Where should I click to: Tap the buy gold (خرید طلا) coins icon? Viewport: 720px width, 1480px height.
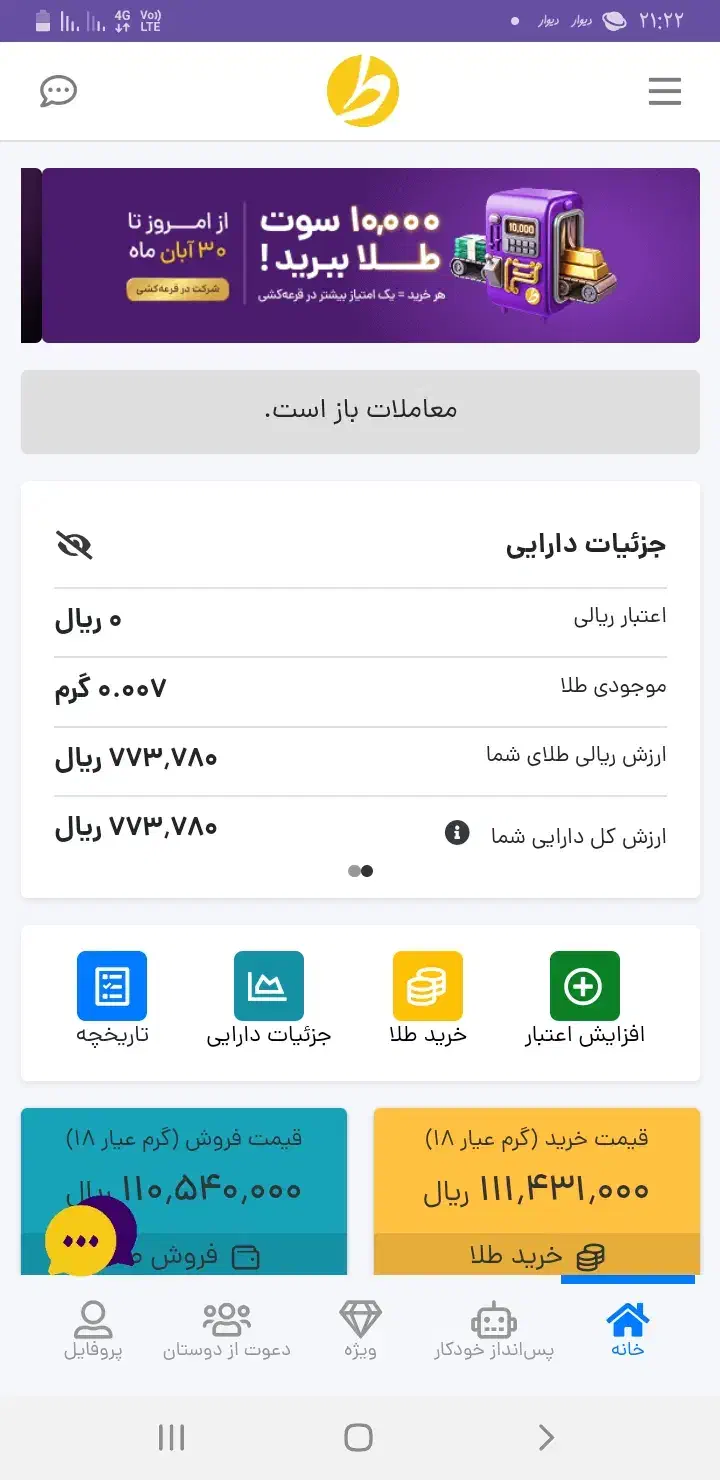[x=426, y=986]
